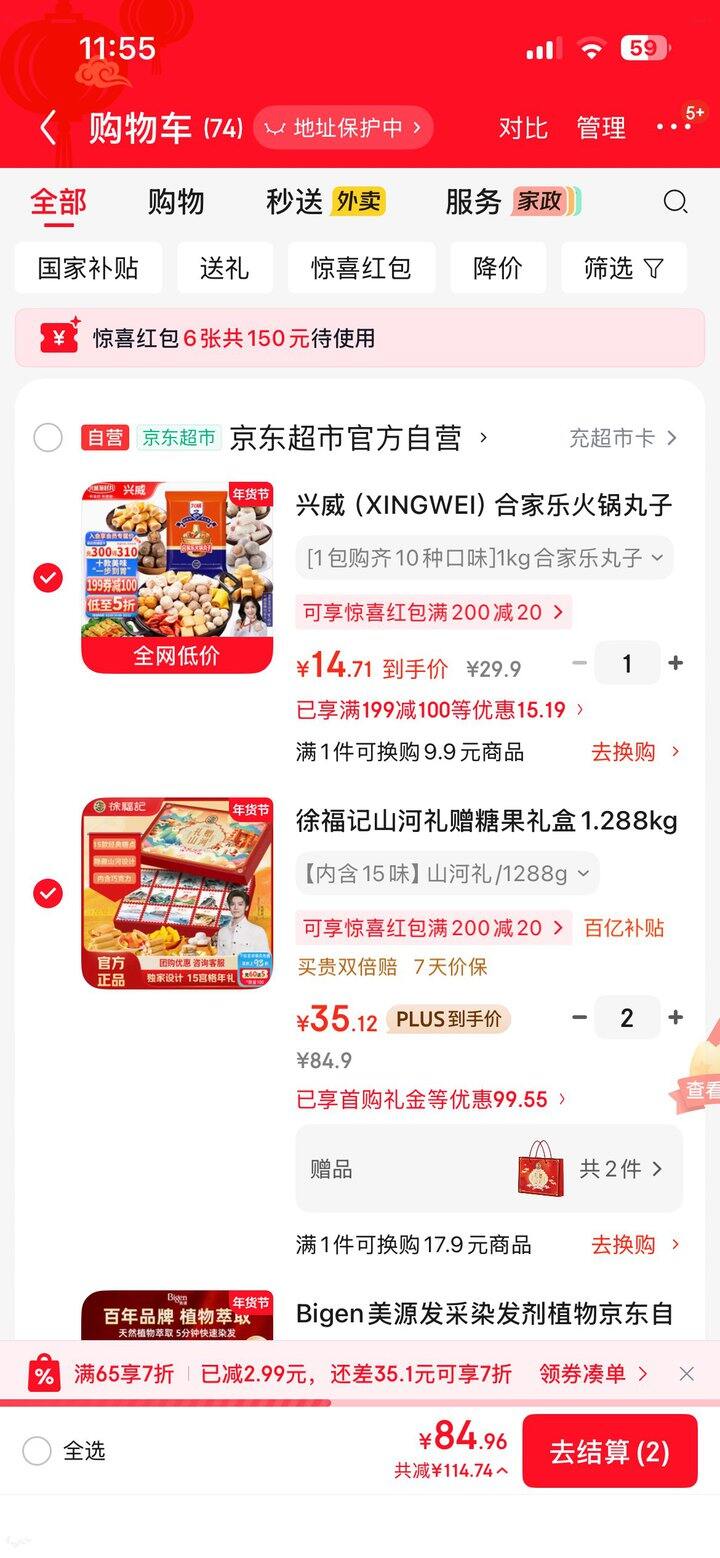Screen dimensions: 720x1558
Task: Open 惊喜红包 banner with 6 coupons
Action: point(360,338)
